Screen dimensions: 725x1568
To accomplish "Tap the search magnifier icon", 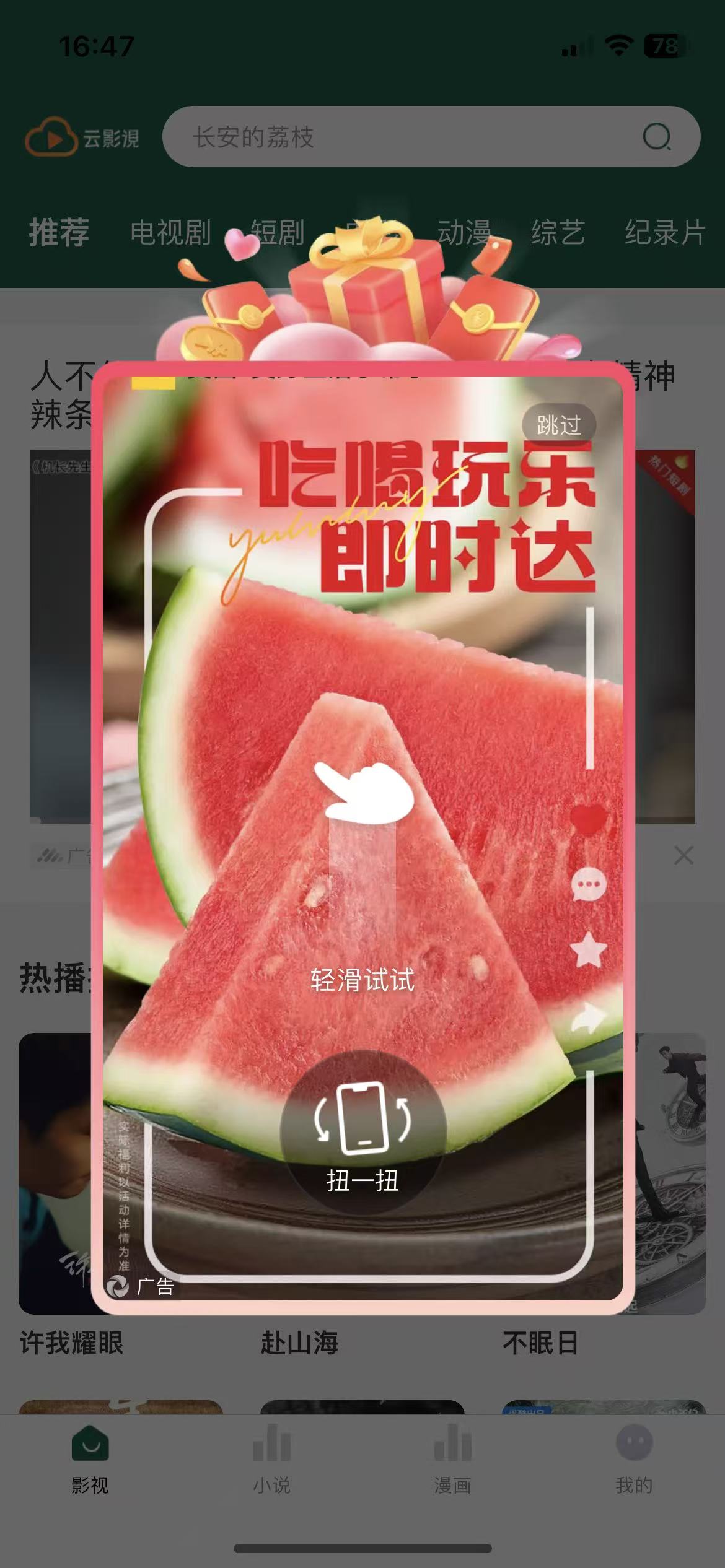I will pyautogui.click(x=656, y=137).
